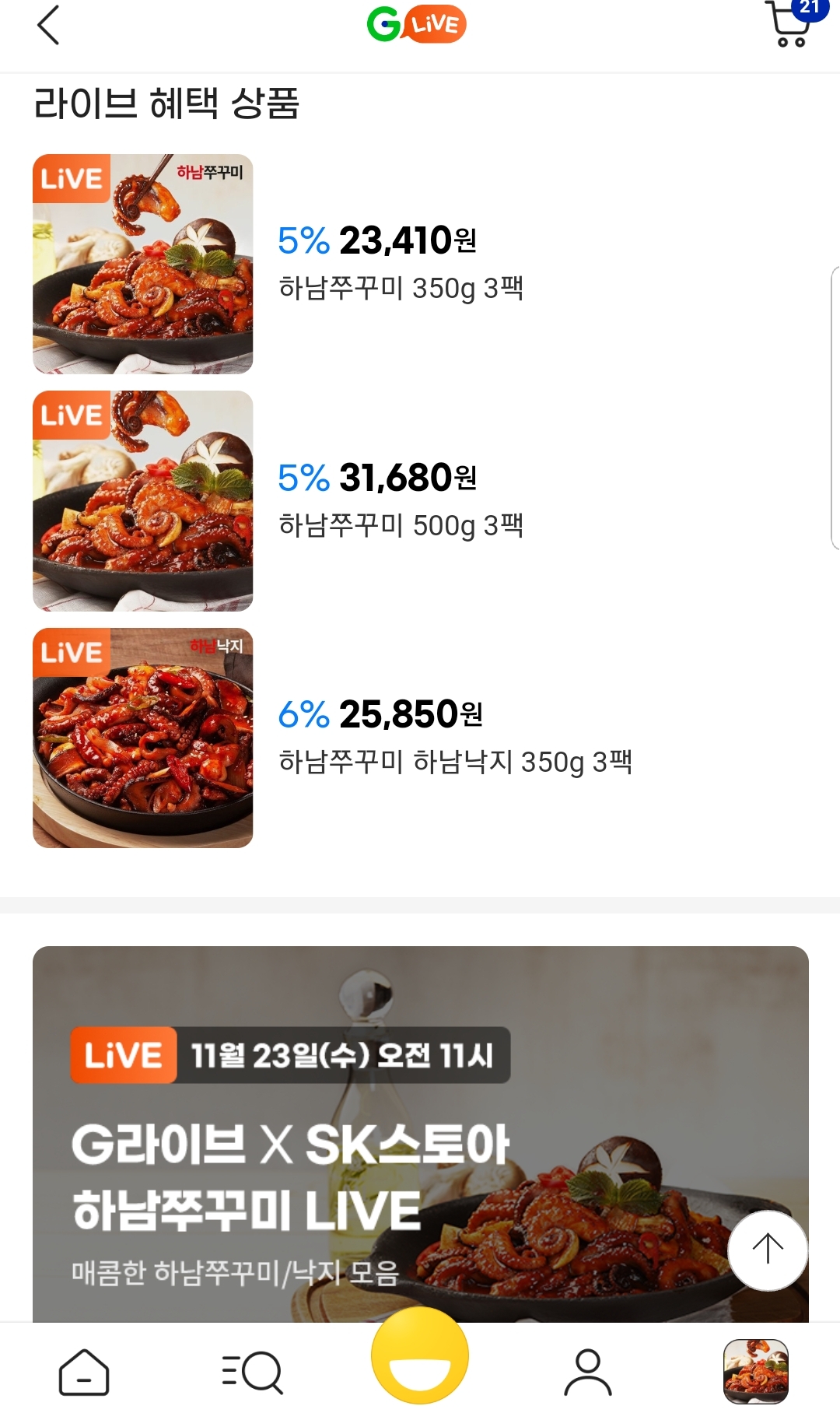Tap the yellow smile button
This screenshot has height=1420, width=840.
click(420, 1355)
